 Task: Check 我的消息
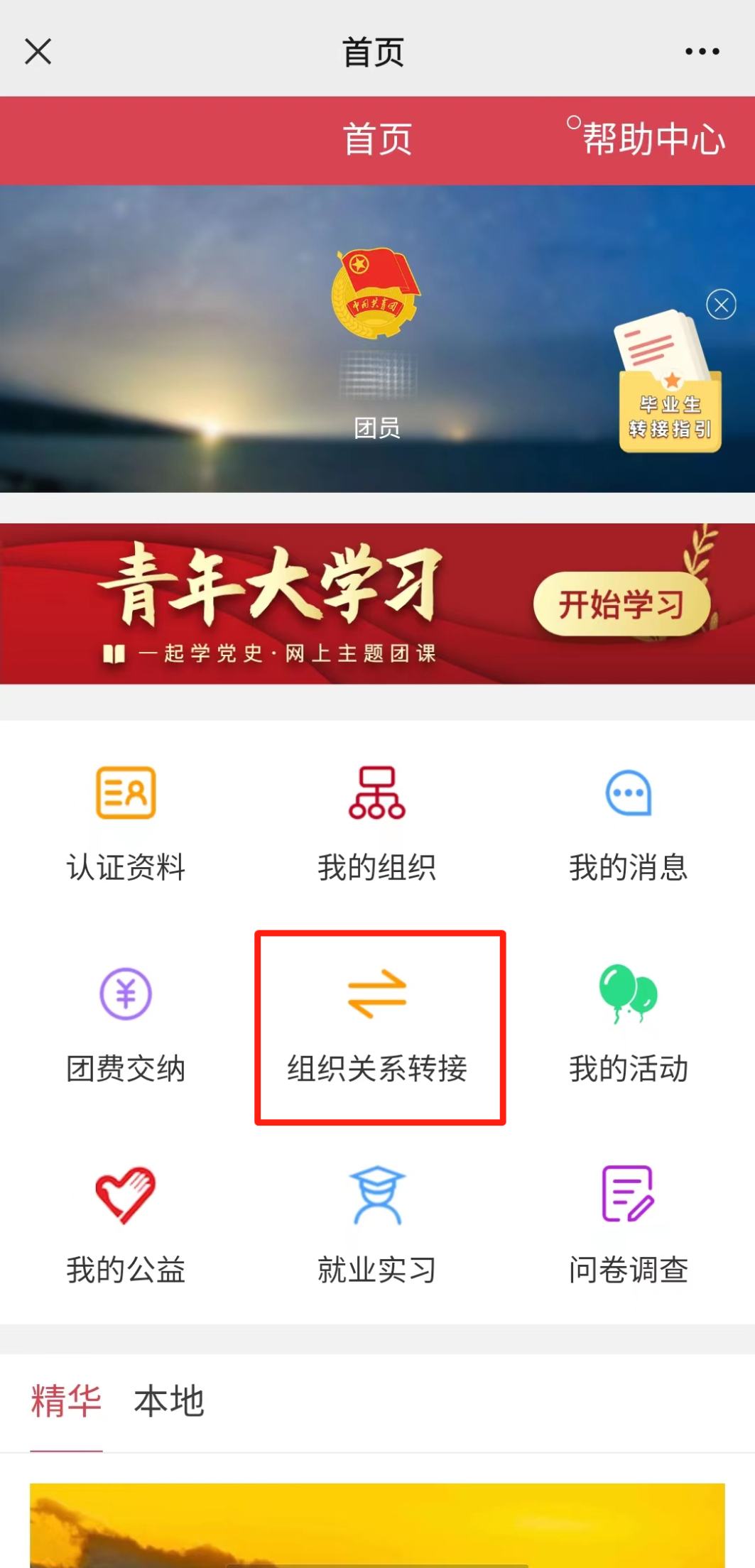(x=628, y=824)
